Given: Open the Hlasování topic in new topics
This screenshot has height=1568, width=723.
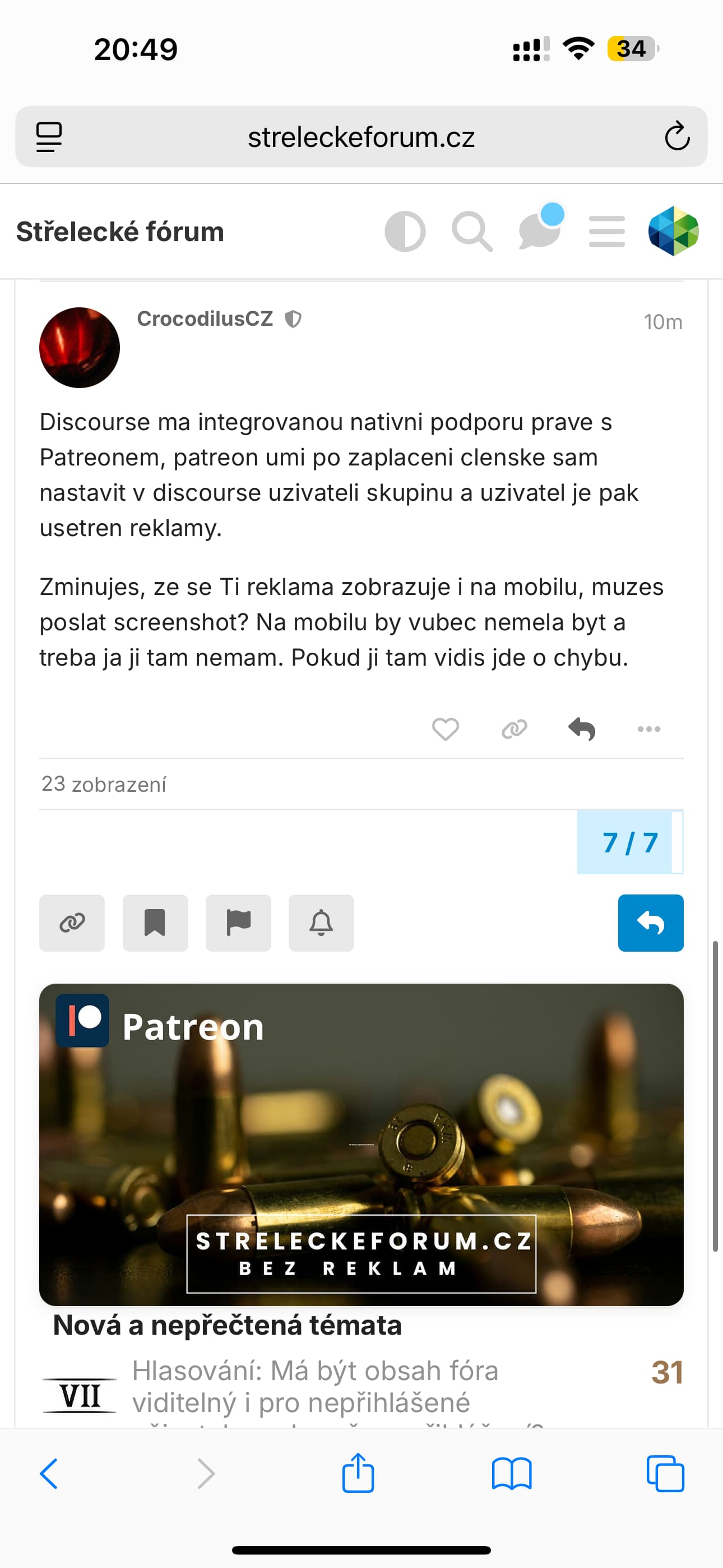Looking at the screenshot, I should coord(315,1387).
